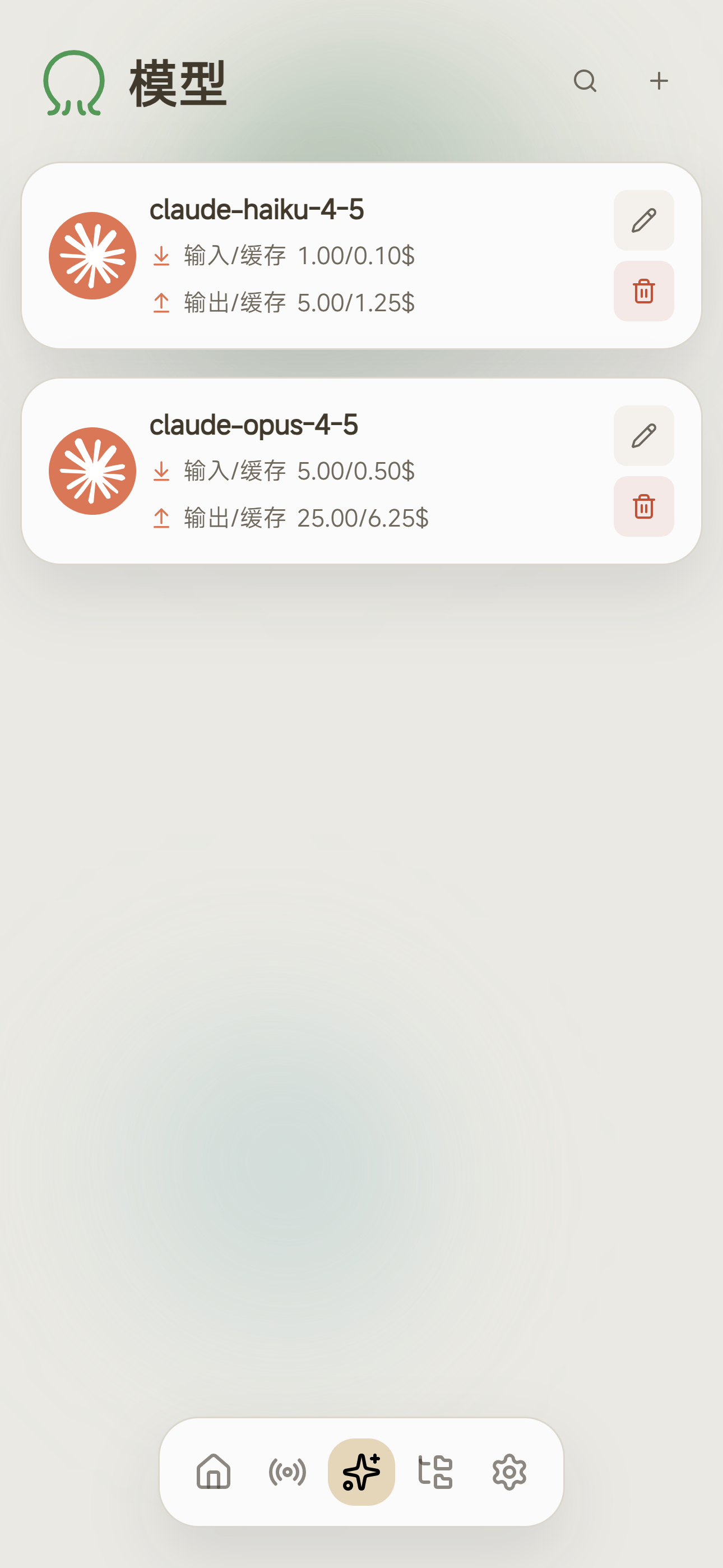Open search on the 模型 page

[585, 81]
